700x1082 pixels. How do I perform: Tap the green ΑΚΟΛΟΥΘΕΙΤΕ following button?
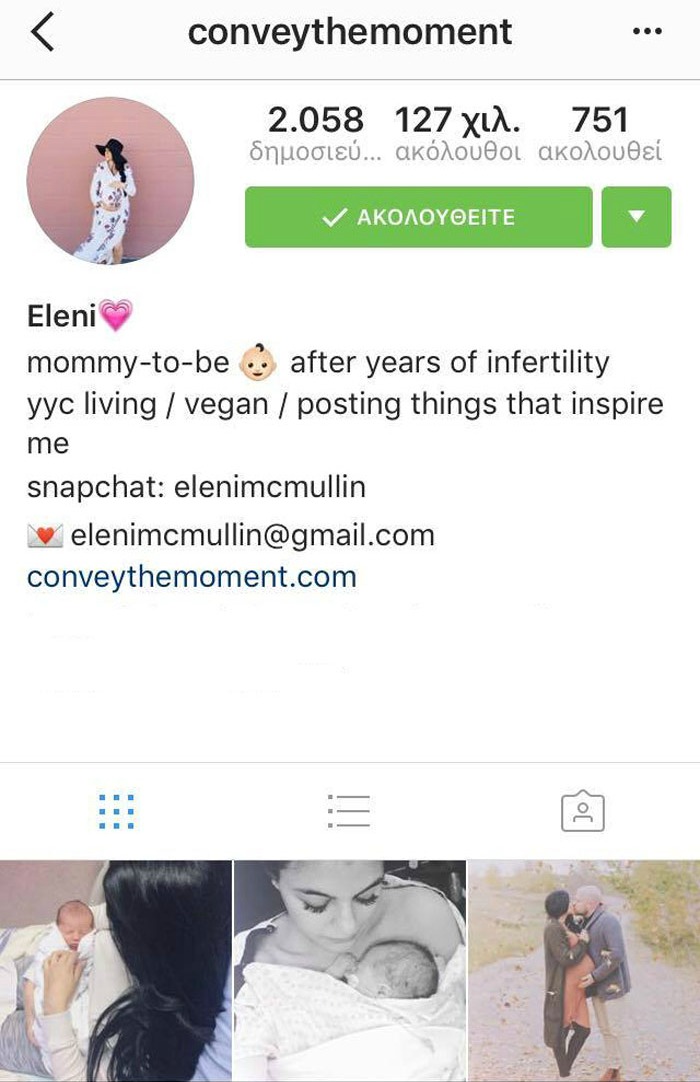coord(418,217)
